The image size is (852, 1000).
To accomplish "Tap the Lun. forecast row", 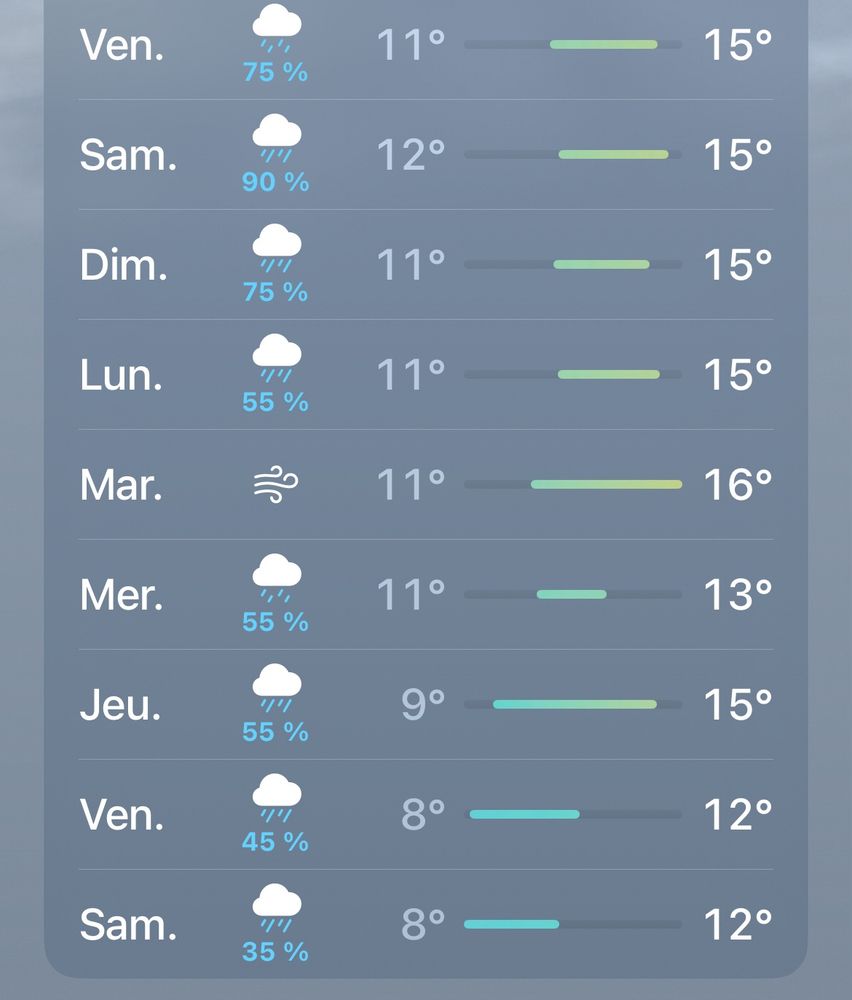I will tap(425, 375).
